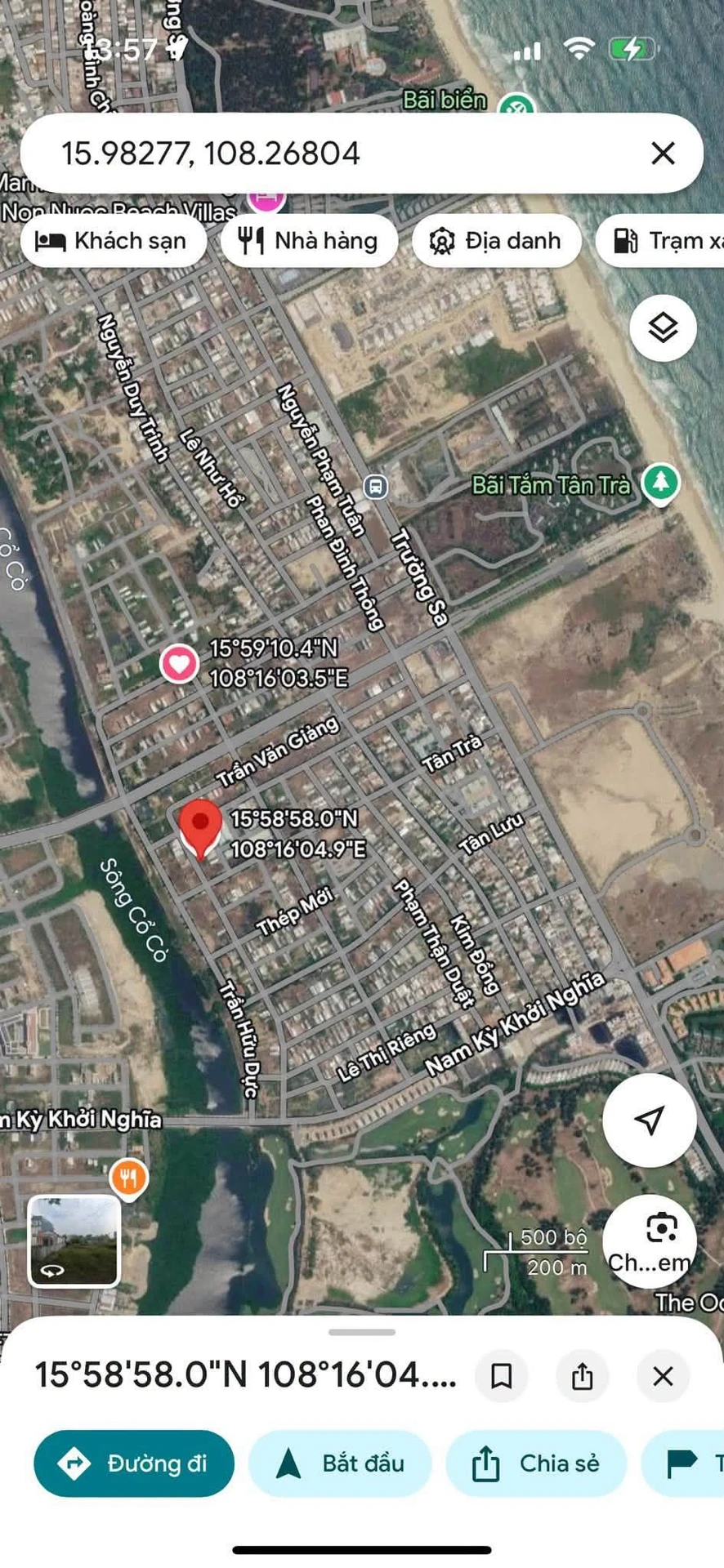724x1568 pixels.
Task: Choose the Địa danh chip
Action: click(x=497, y=241)
